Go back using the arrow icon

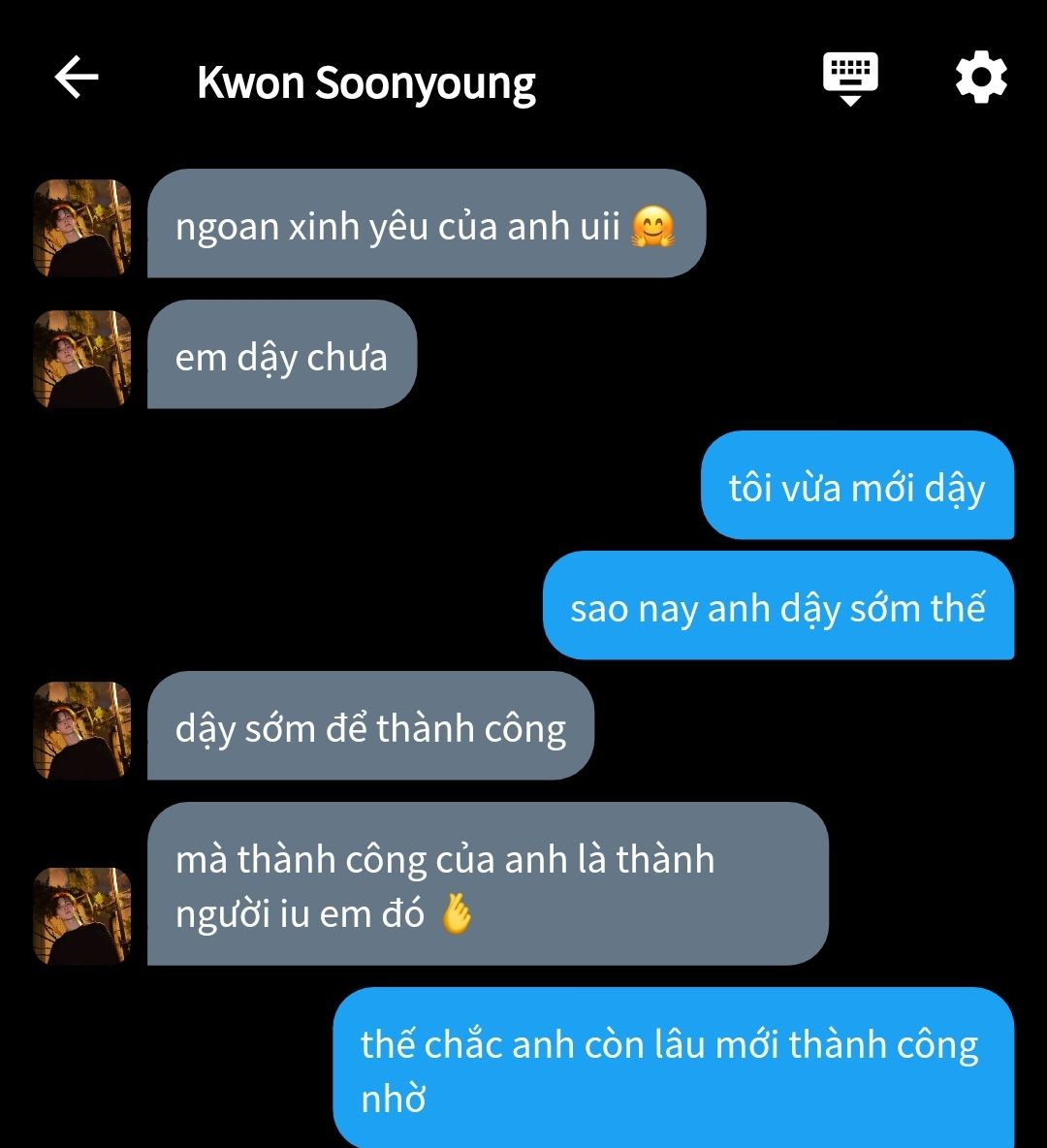pyautogui.click(x=77, y=78)
